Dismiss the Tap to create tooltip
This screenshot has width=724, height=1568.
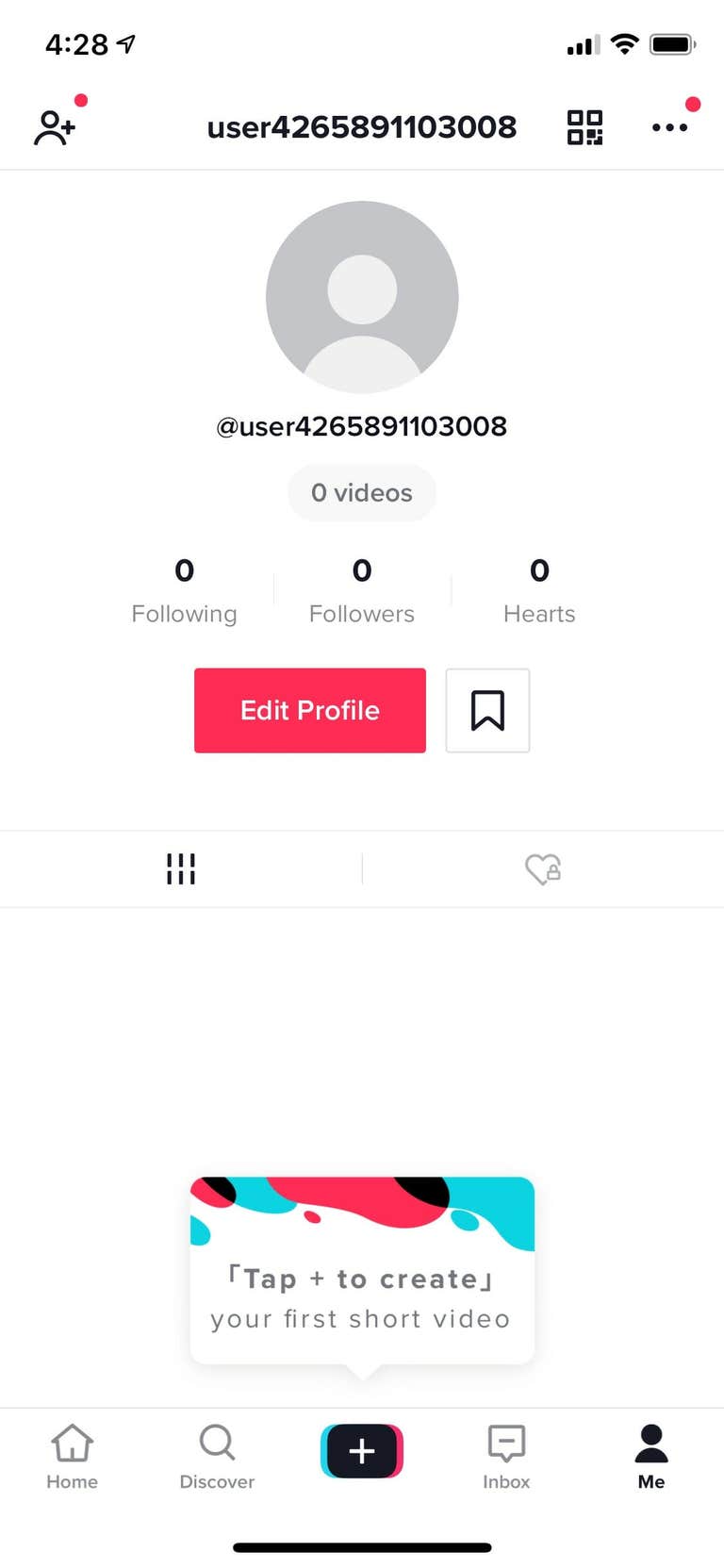(x=362, y=1271)
